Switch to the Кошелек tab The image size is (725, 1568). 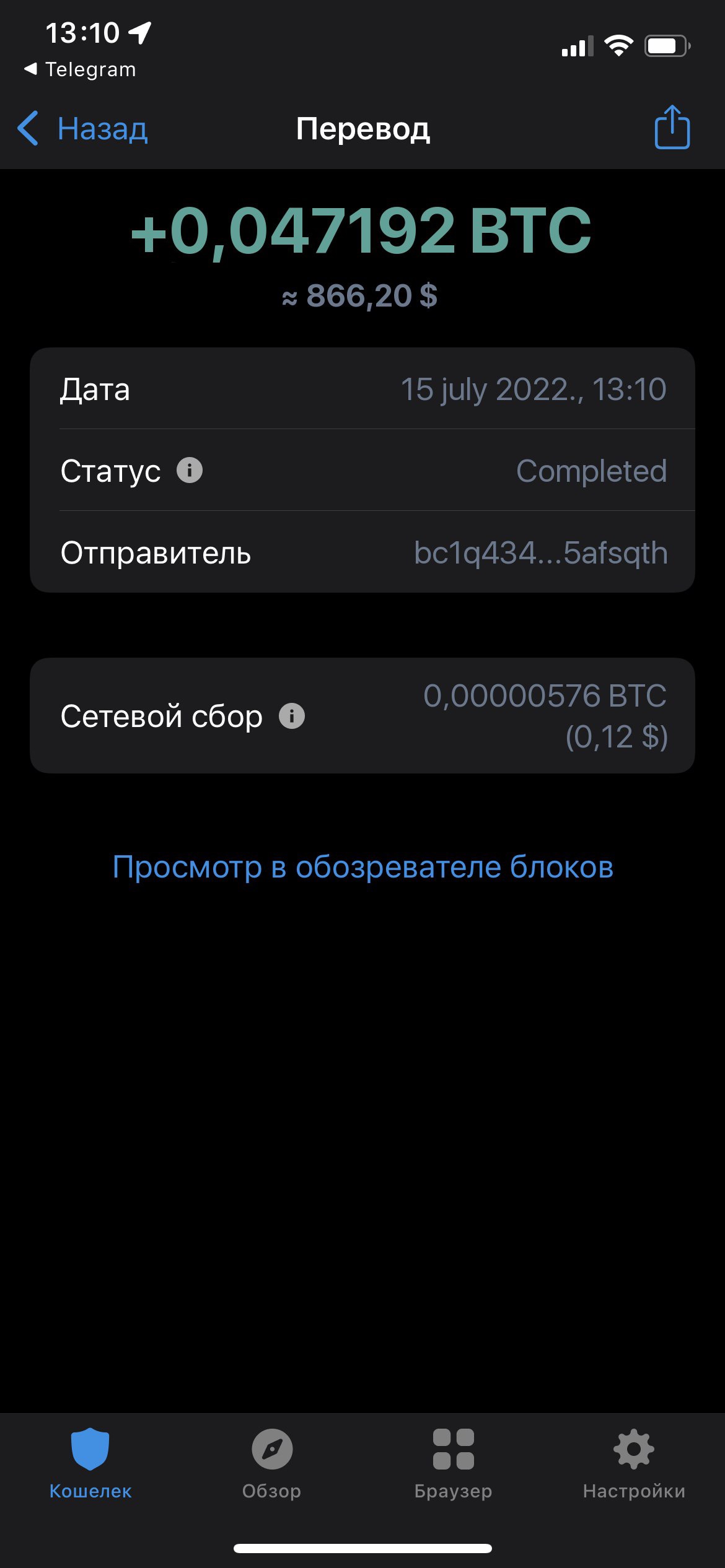[x=90, y=1463]
